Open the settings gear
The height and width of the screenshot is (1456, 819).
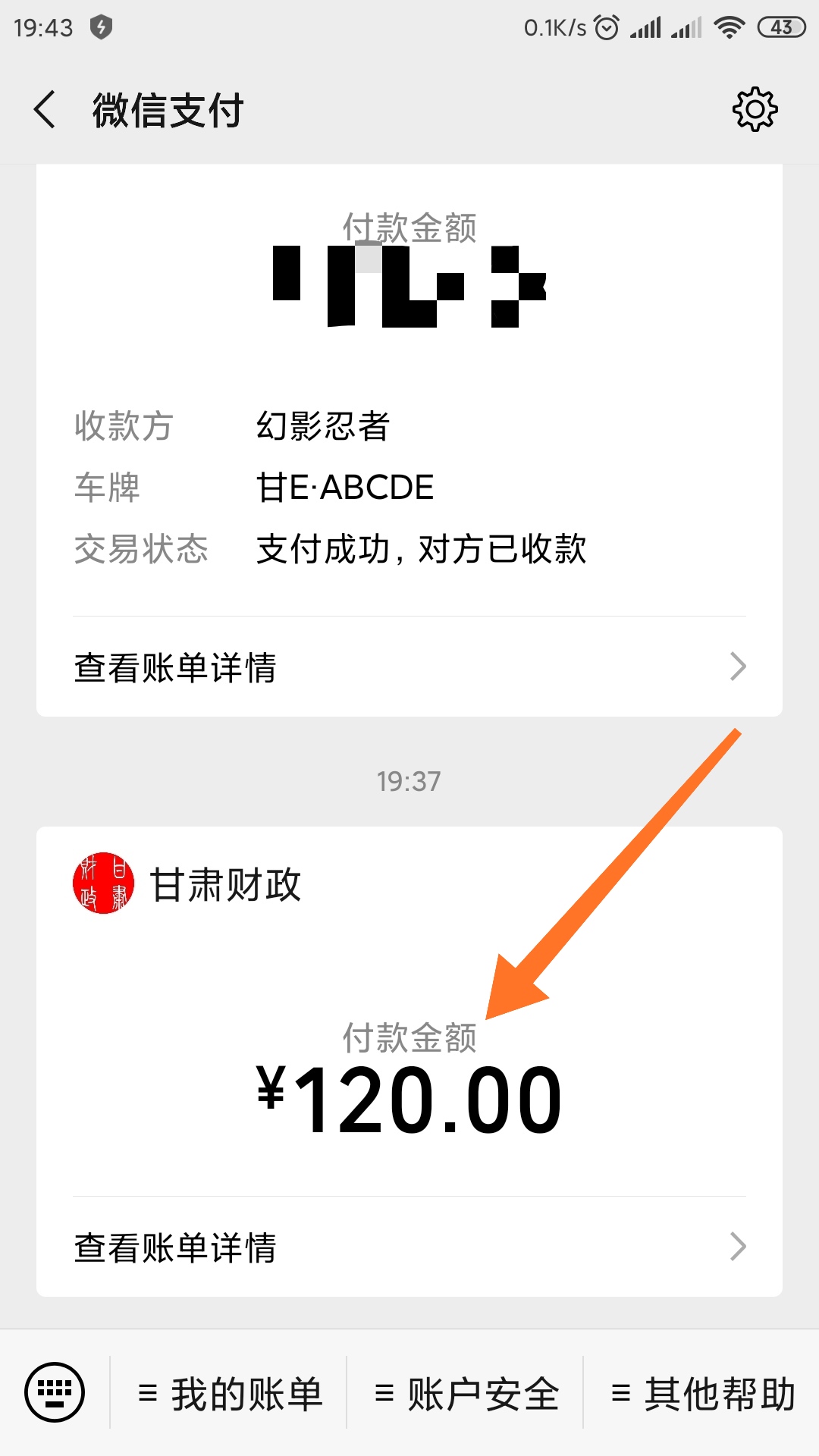pyautogui.click(x=755, y=110)
